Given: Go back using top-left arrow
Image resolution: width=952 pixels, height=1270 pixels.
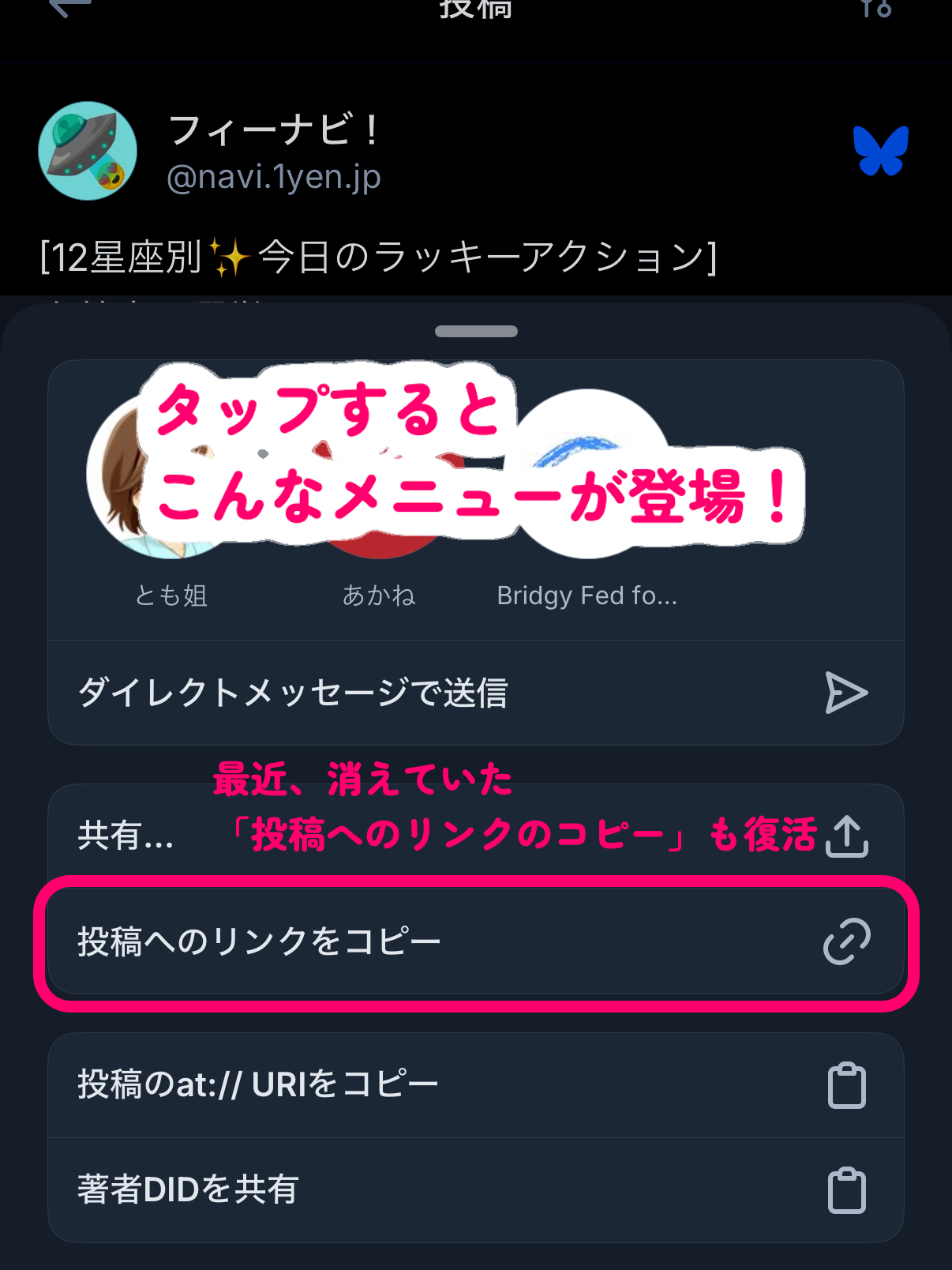Looking at the screenshot, I should point(69,8).
